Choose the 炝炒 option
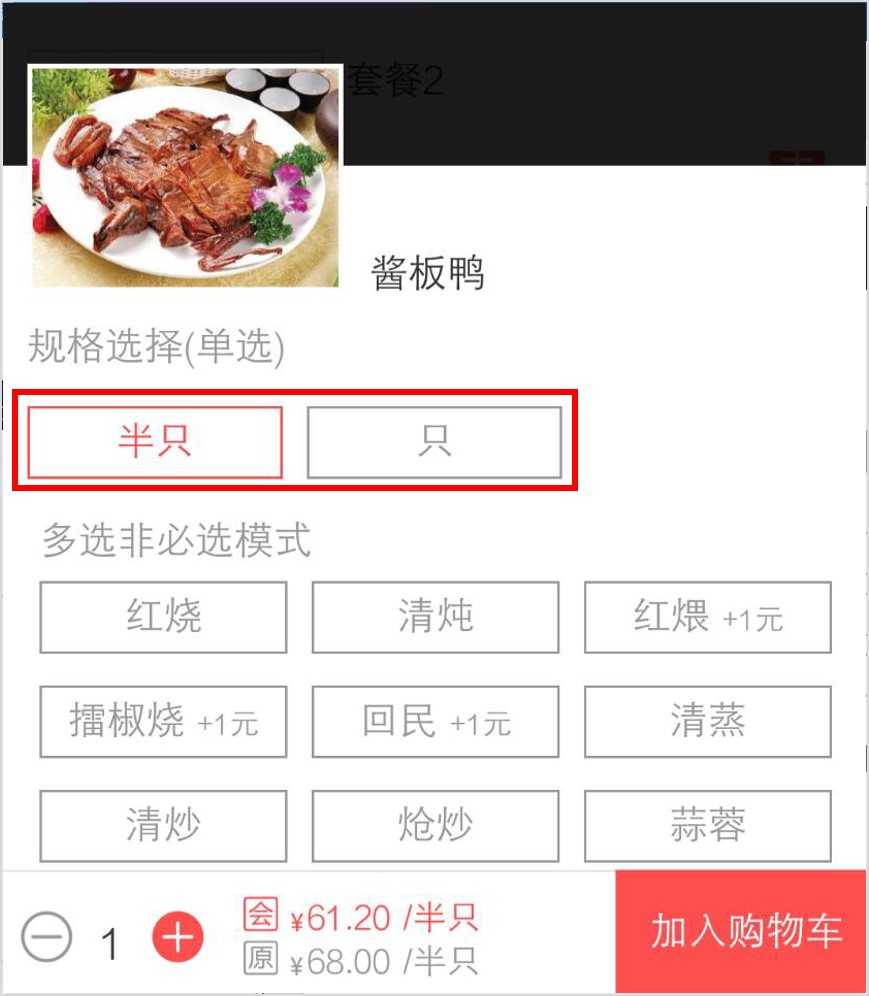 pos(435,825)
